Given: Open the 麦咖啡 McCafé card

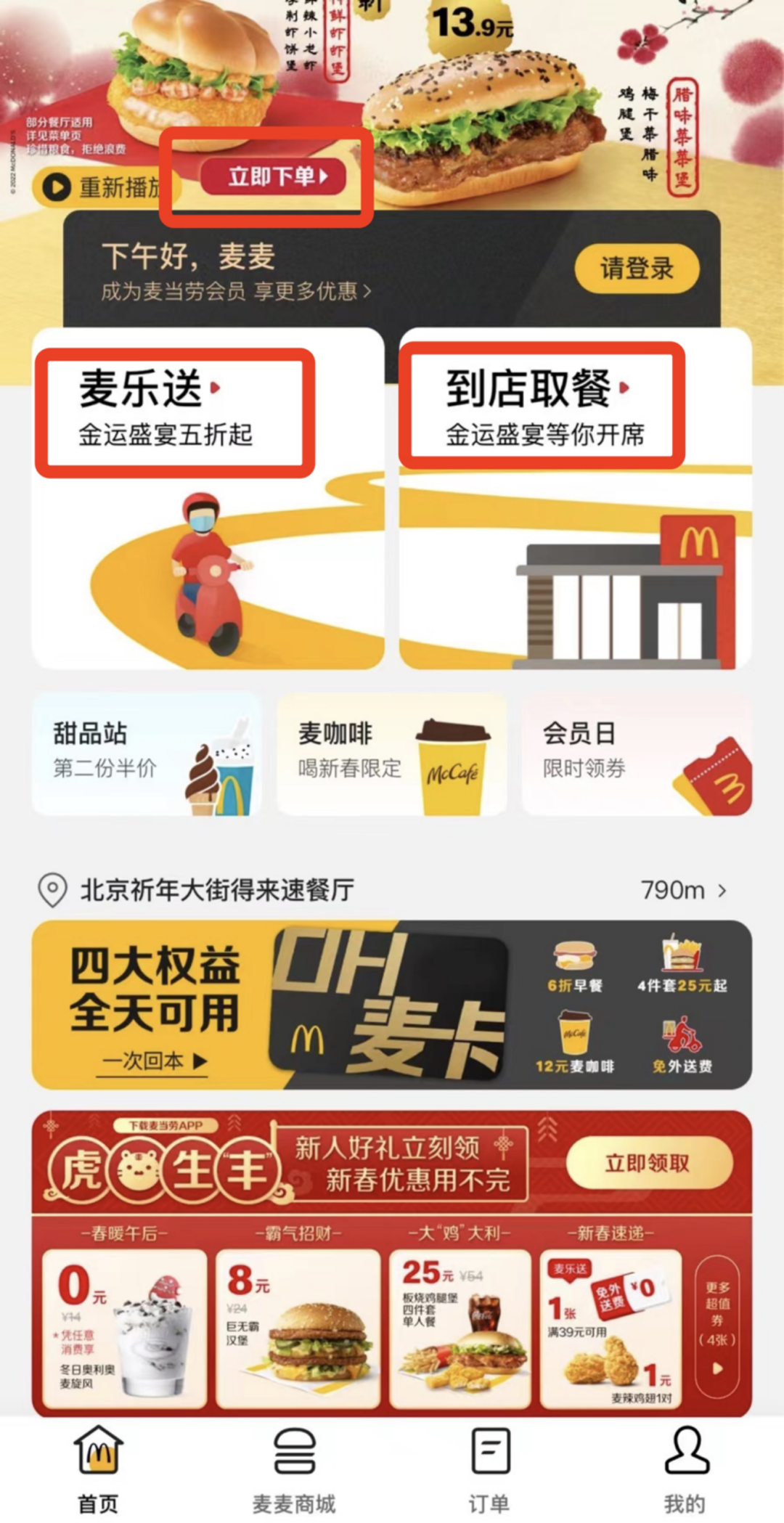Looking at the screenshot, I should tap(391, 754).
